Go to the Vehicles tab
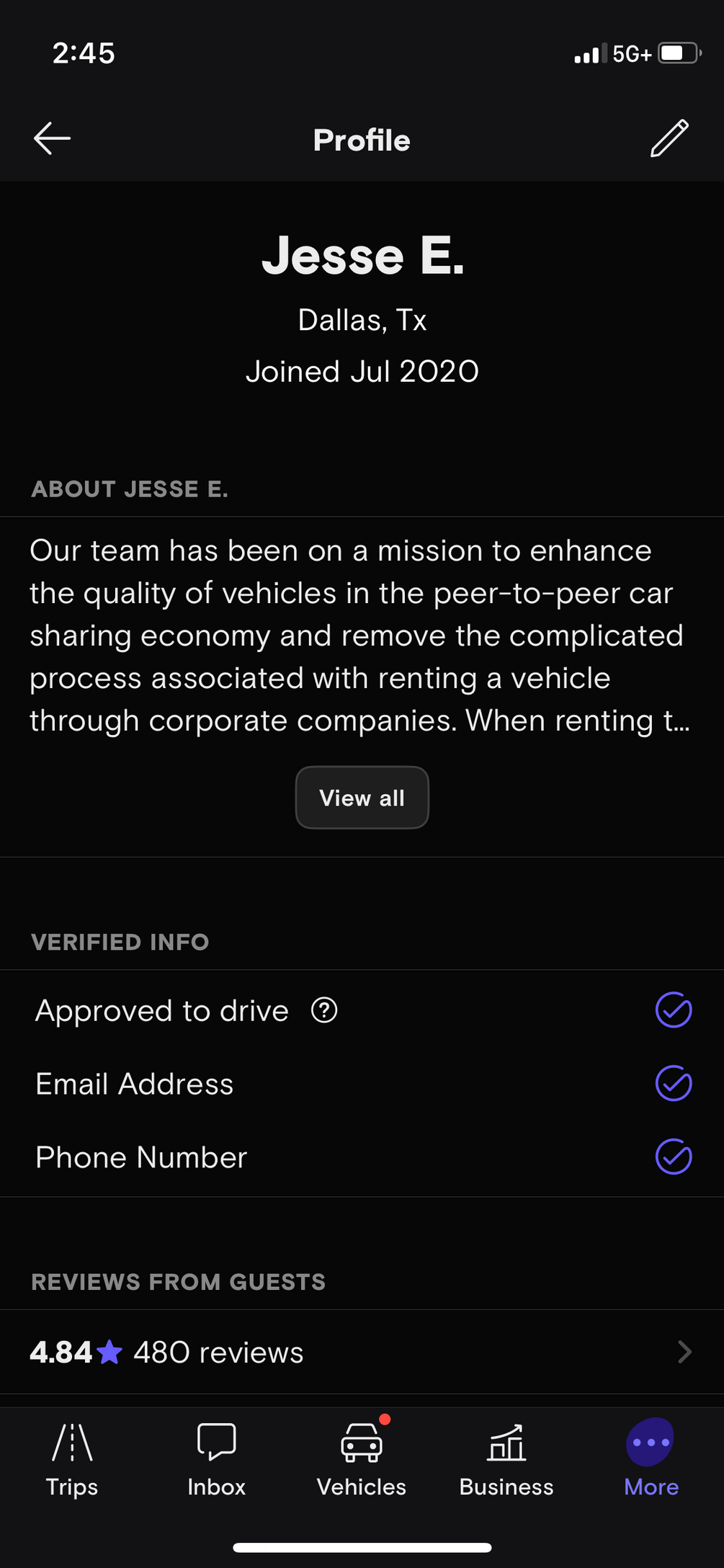The width and height of the screenshot is (724, 1568). click(x=362, y=1458)
